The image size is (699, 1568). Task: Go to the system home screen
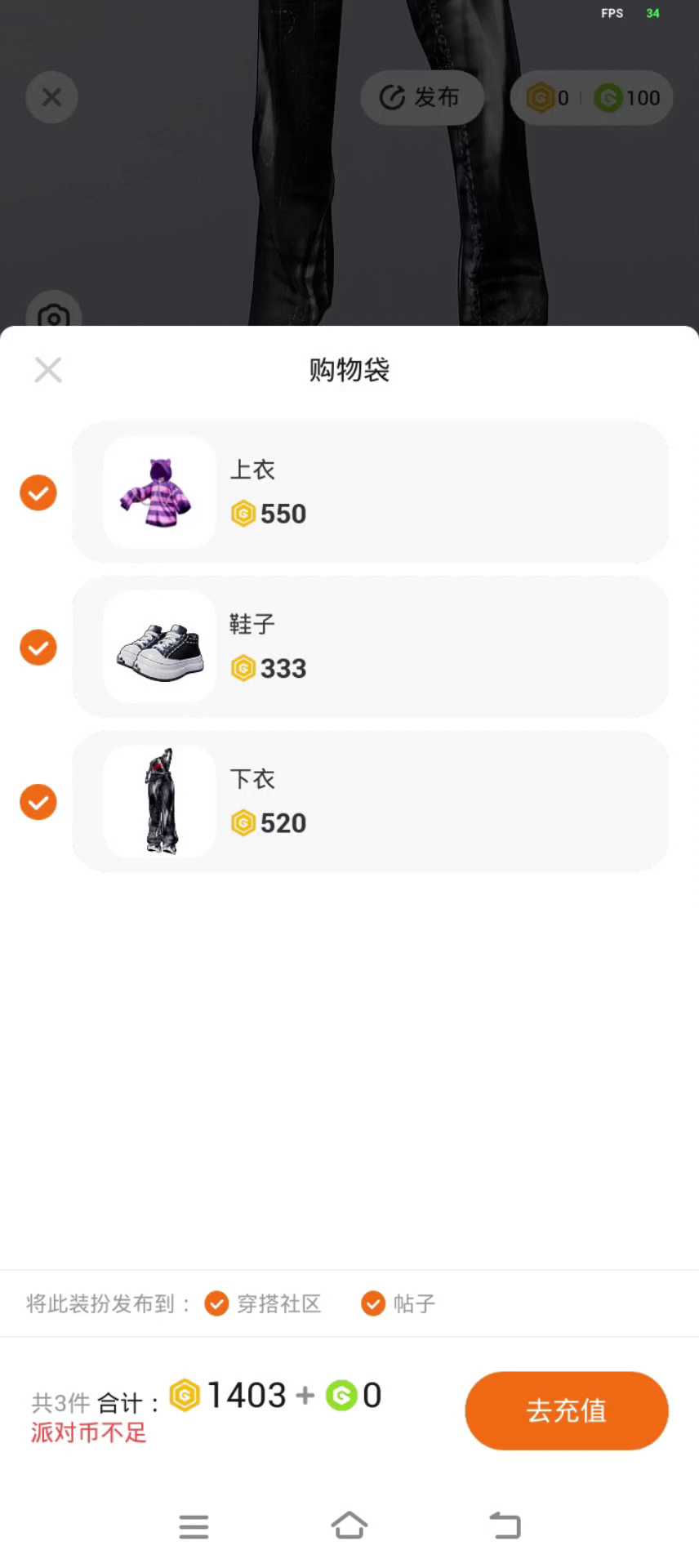click(349, 1526)
